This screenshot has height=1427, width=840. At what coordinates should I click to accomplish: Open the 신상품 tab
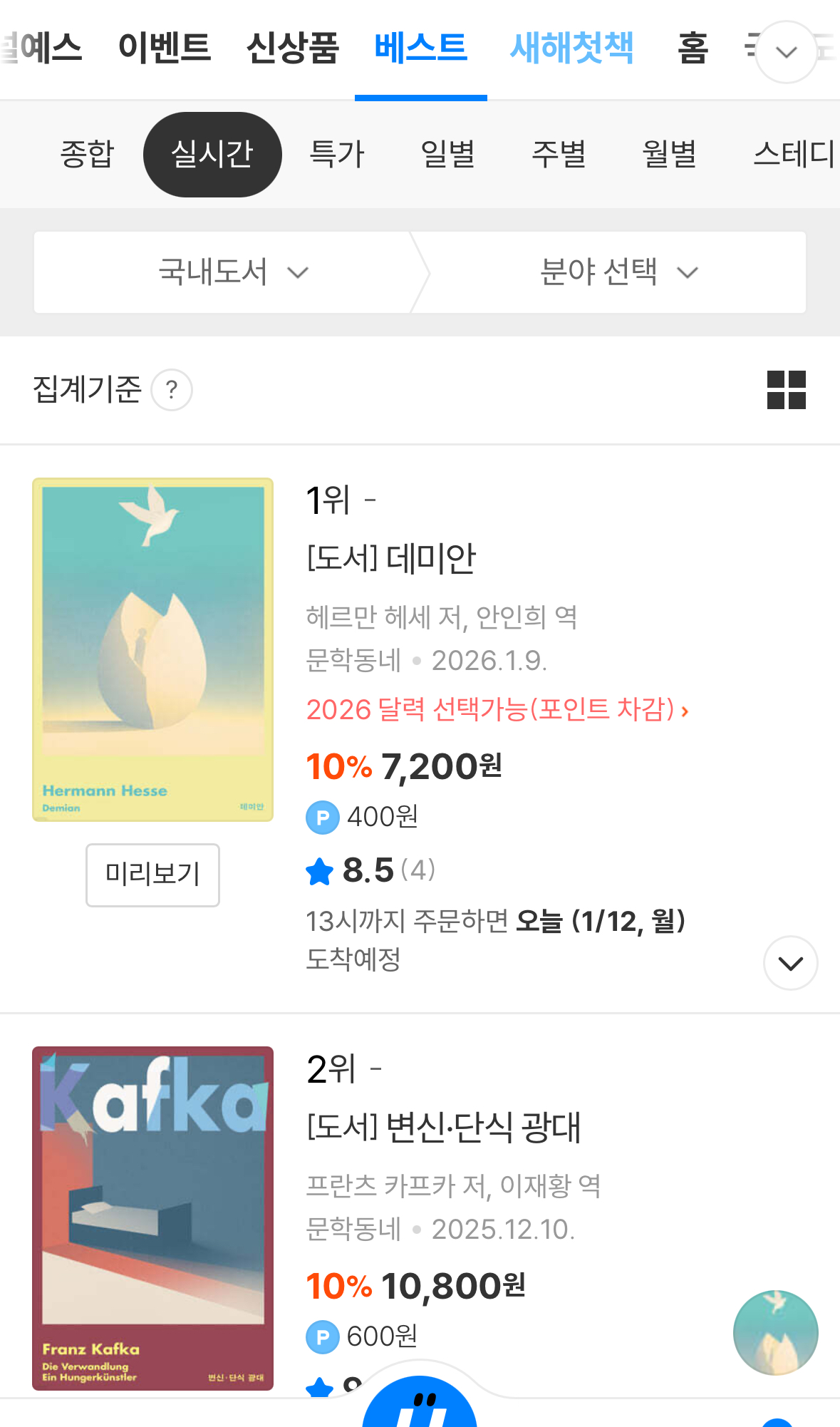coord(292,48)
